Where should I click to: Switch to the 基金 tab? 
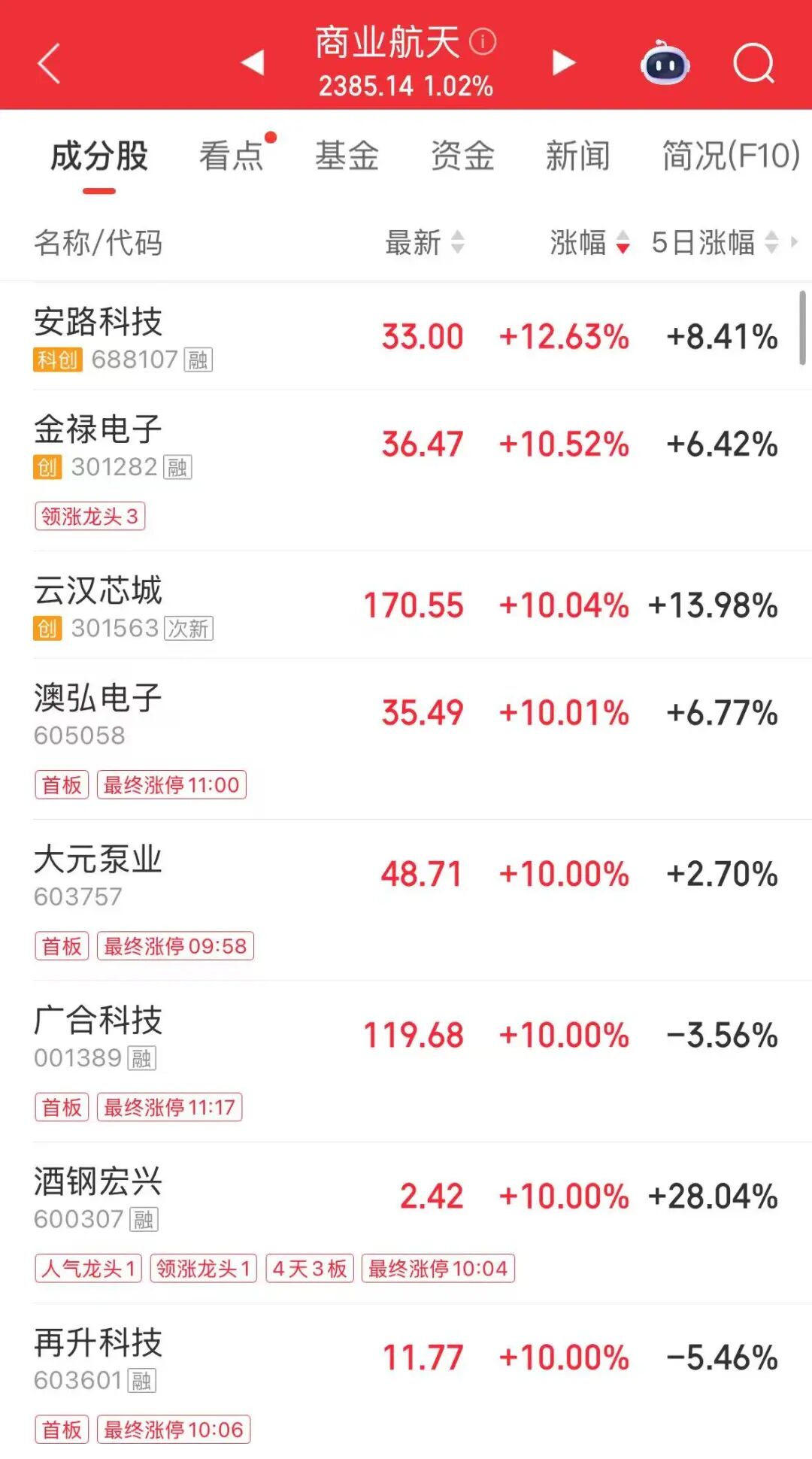(x=347, y=156)
